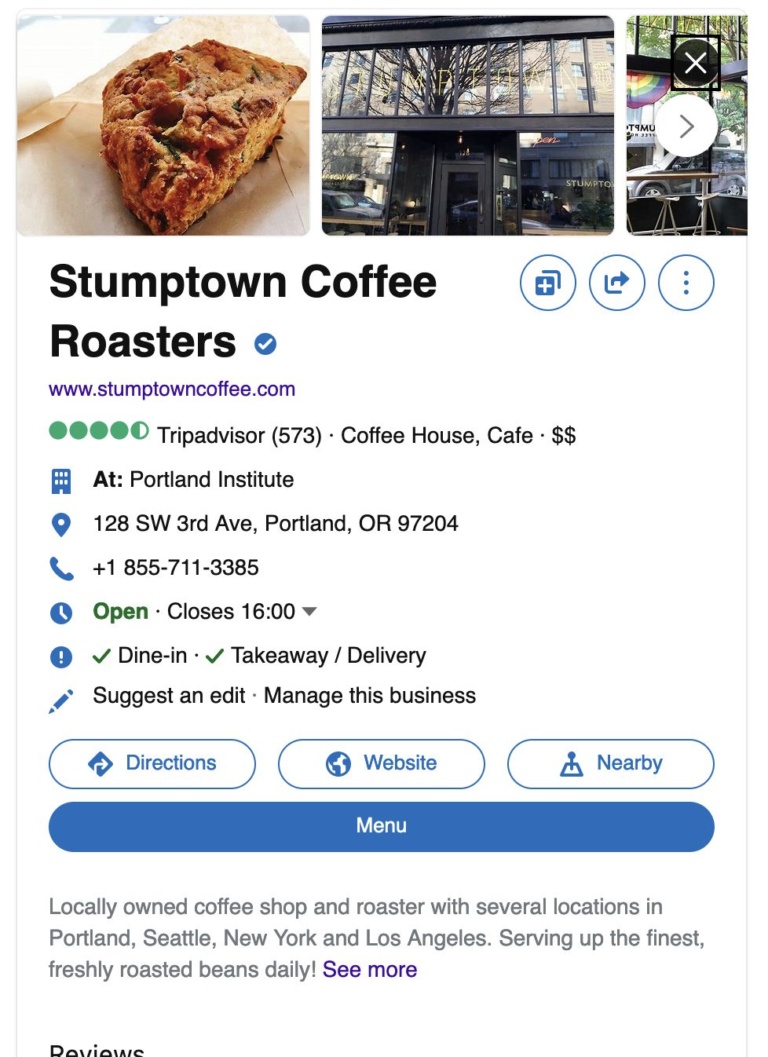Open the share options icon
Screen dimensions: 768x1057
(616, 282)
